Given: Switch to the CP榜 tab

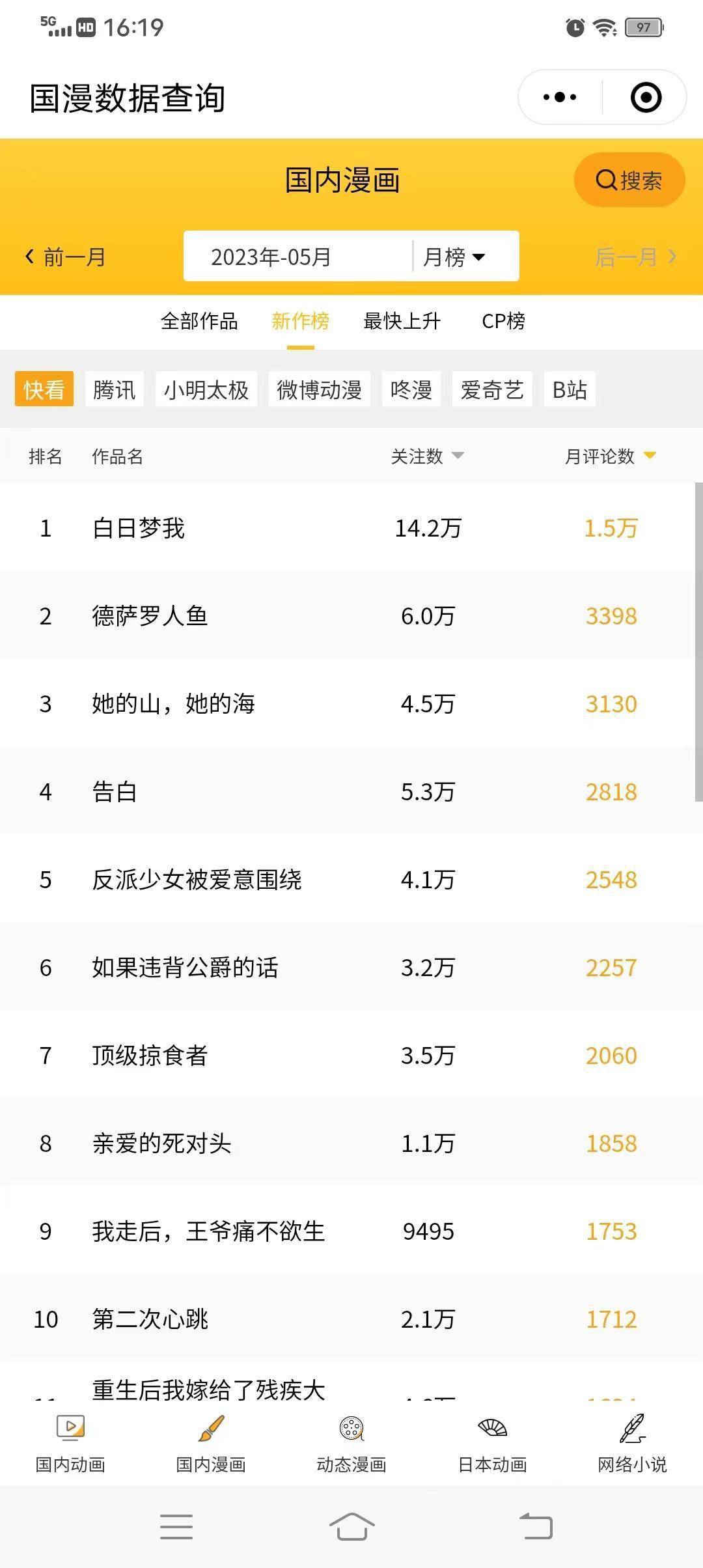Looking at the screenshot, I should tap(503, 321).
